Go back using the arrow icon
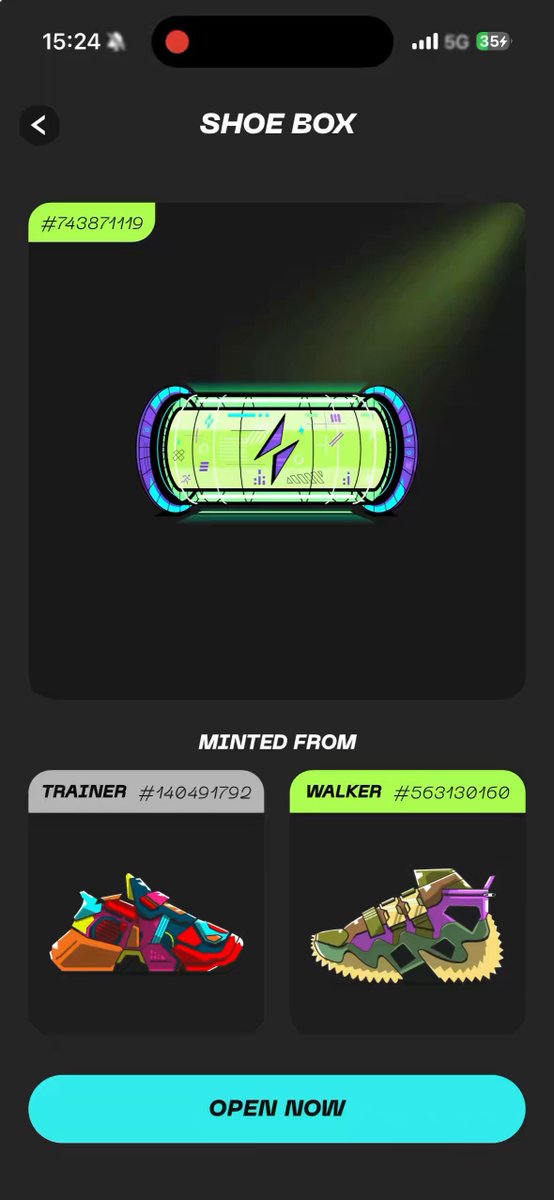 (39, 125)
